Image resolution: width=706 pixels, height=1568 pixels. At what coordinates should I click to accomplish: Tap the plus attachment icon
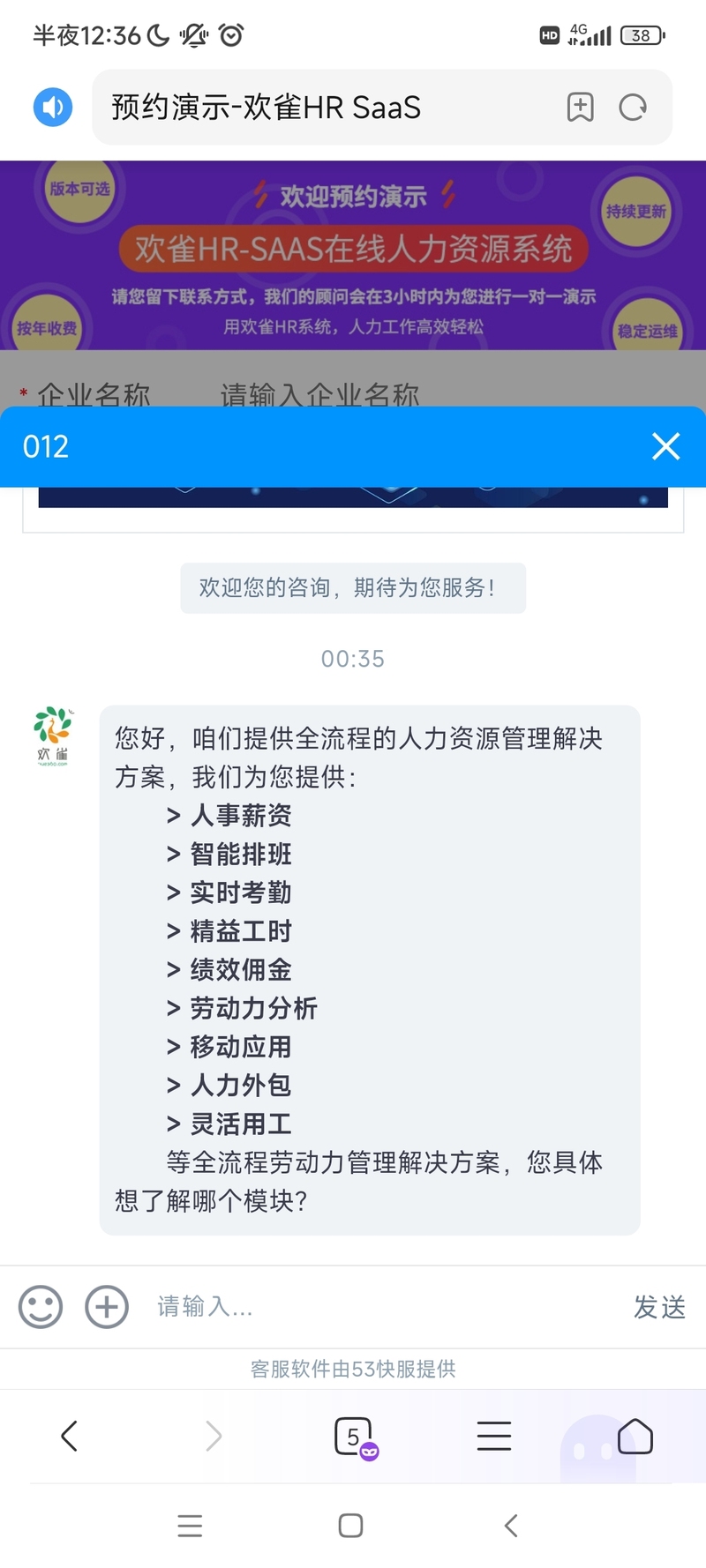click(107, 1307)
